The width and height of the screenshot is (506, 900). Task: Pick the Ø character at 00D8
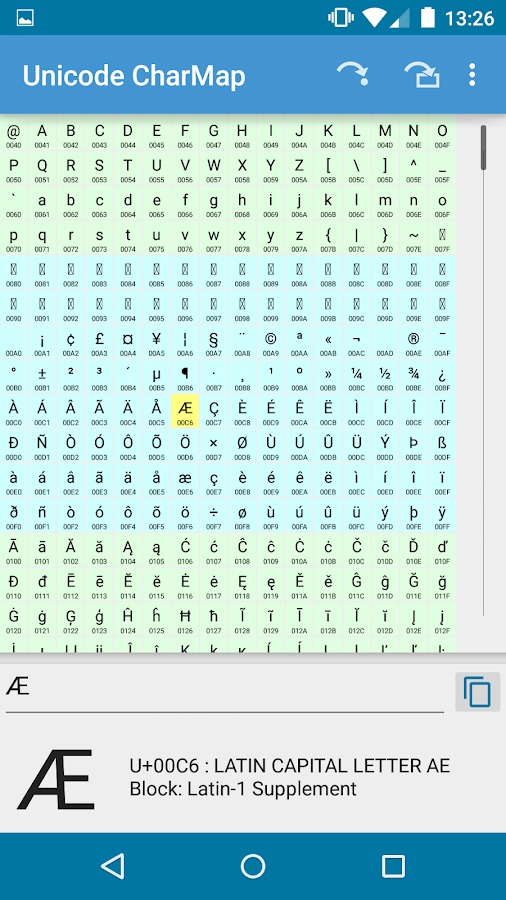[242, 446]
